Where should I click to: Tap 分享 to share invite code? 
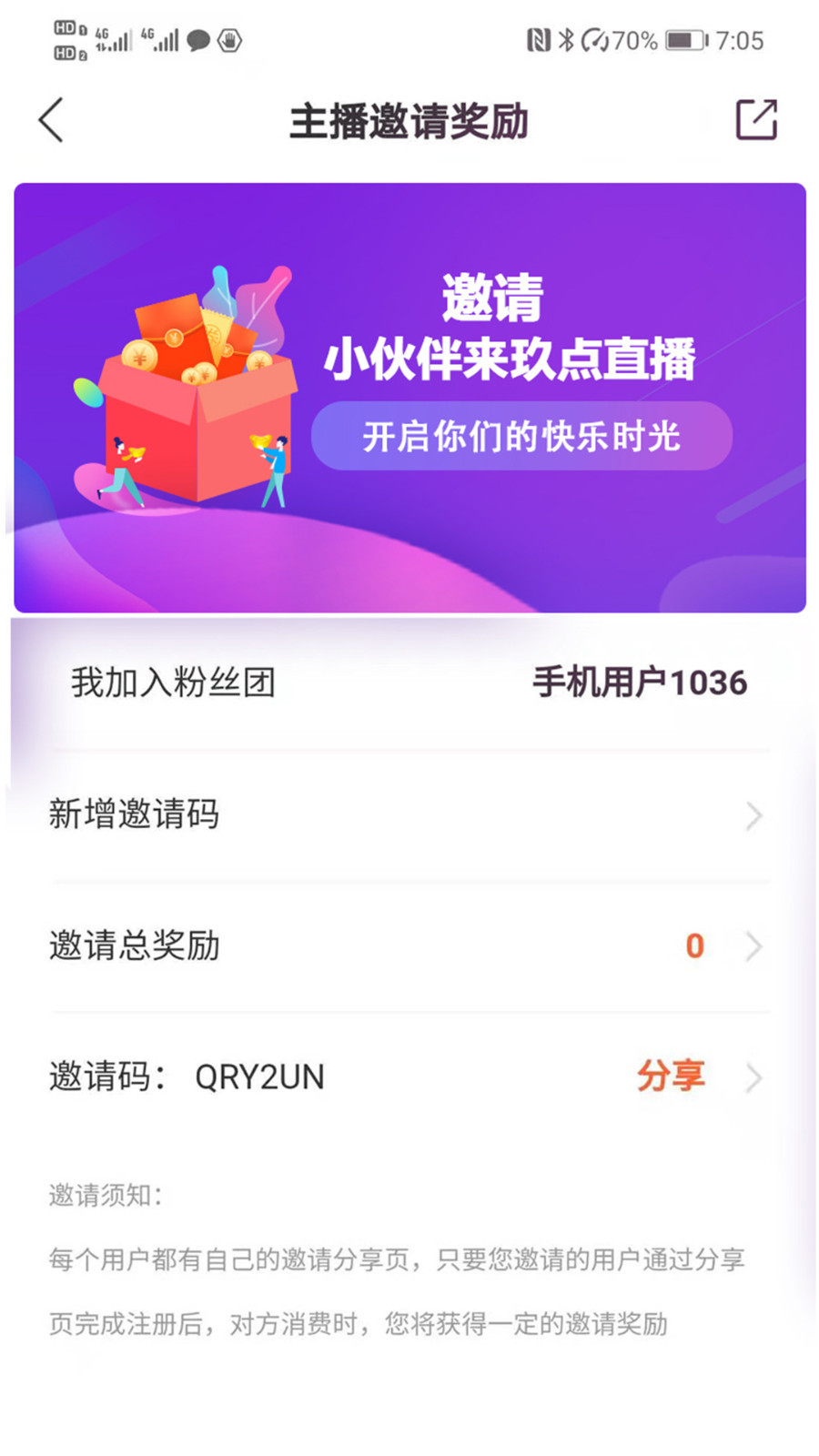(x=672, y=1077)
